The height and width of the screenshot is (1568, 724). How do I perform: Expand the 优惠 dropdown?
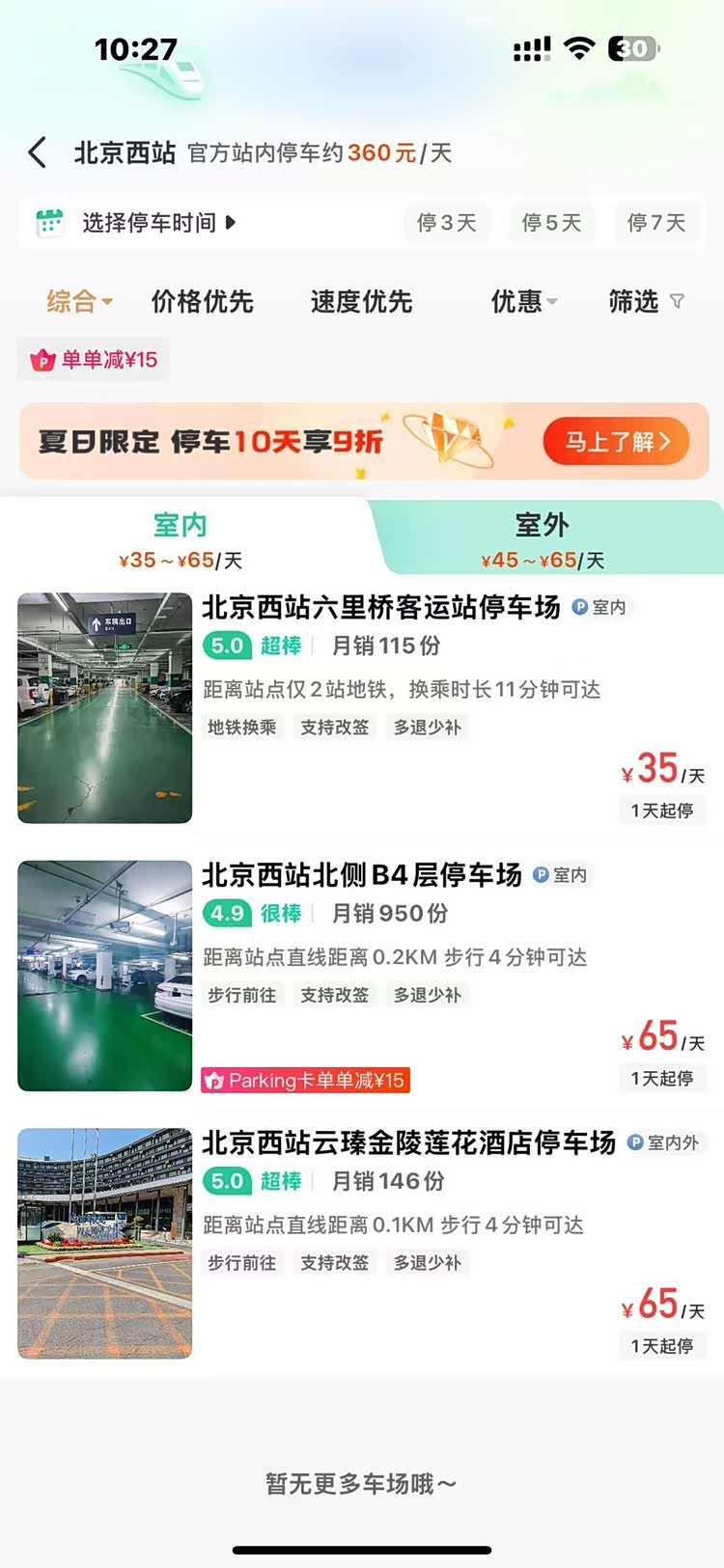pos(523,301)
